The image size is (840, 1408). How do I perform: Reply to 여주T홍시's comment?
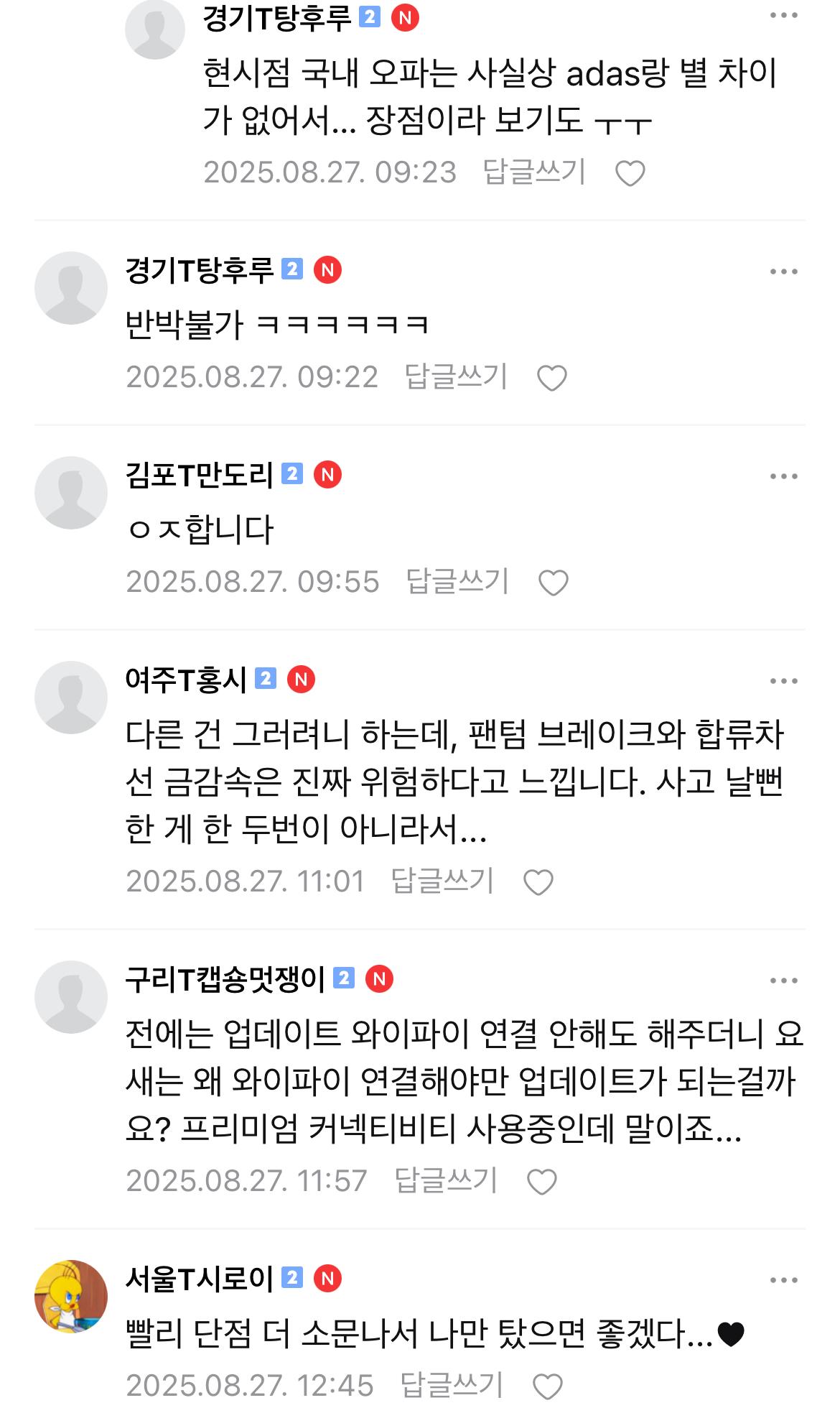coord(442,881)
